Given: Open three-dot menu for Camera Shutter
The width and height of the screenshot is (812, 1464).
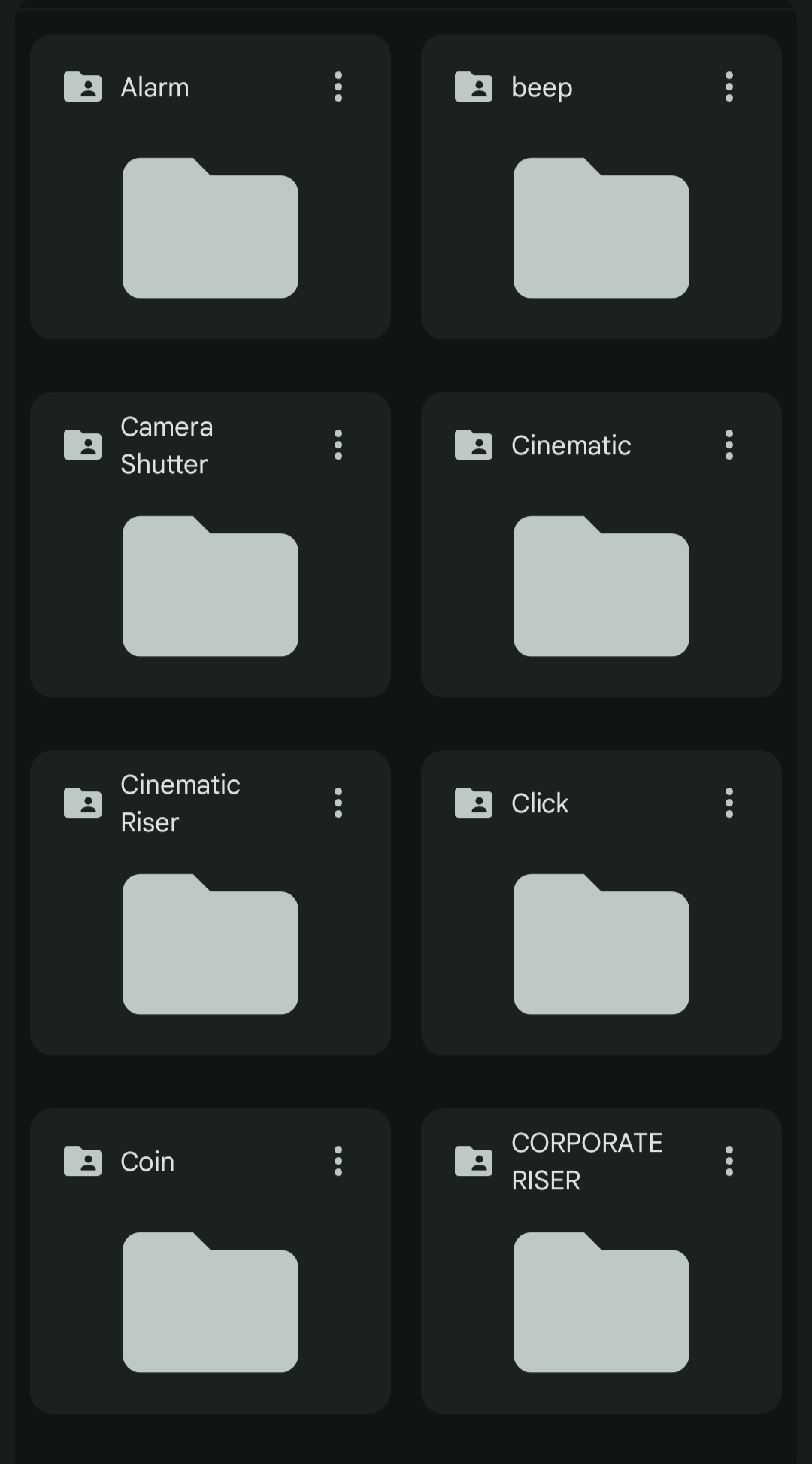Looking at the screenshot, I should (338, 445).
